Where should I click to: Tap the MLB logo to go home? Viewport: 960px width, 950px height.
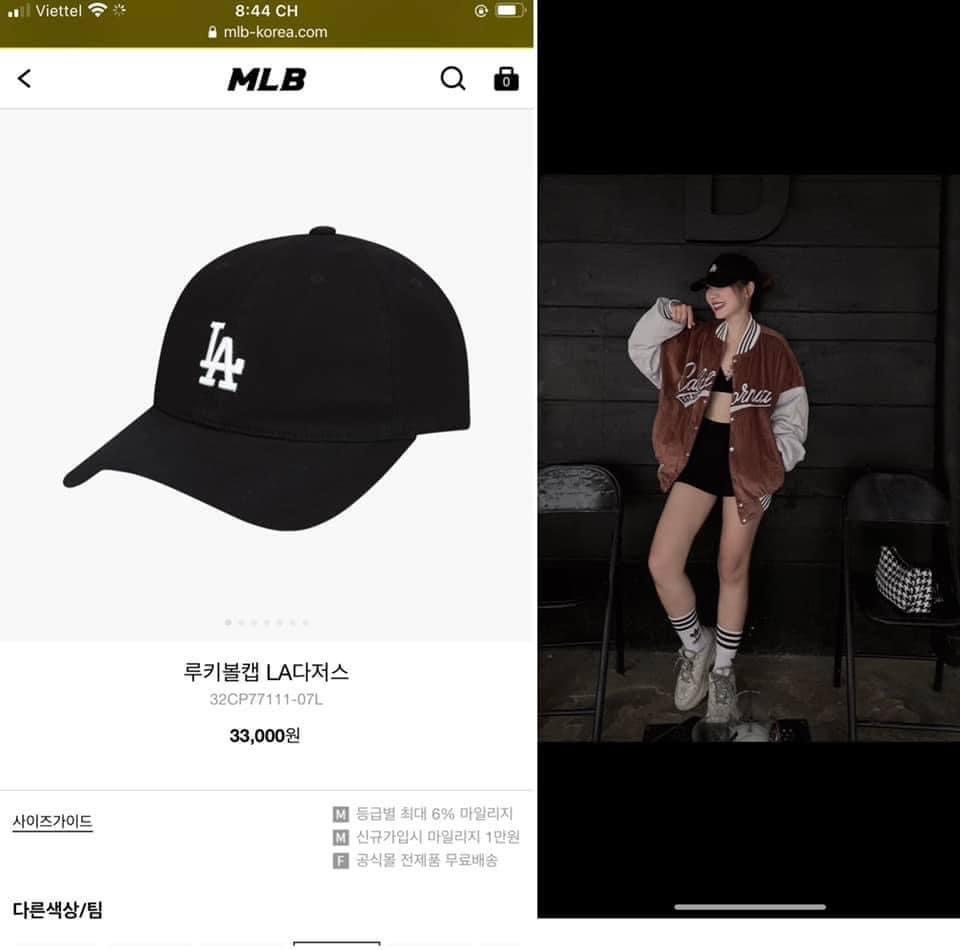pyautogui.click(x=267, y=79)
